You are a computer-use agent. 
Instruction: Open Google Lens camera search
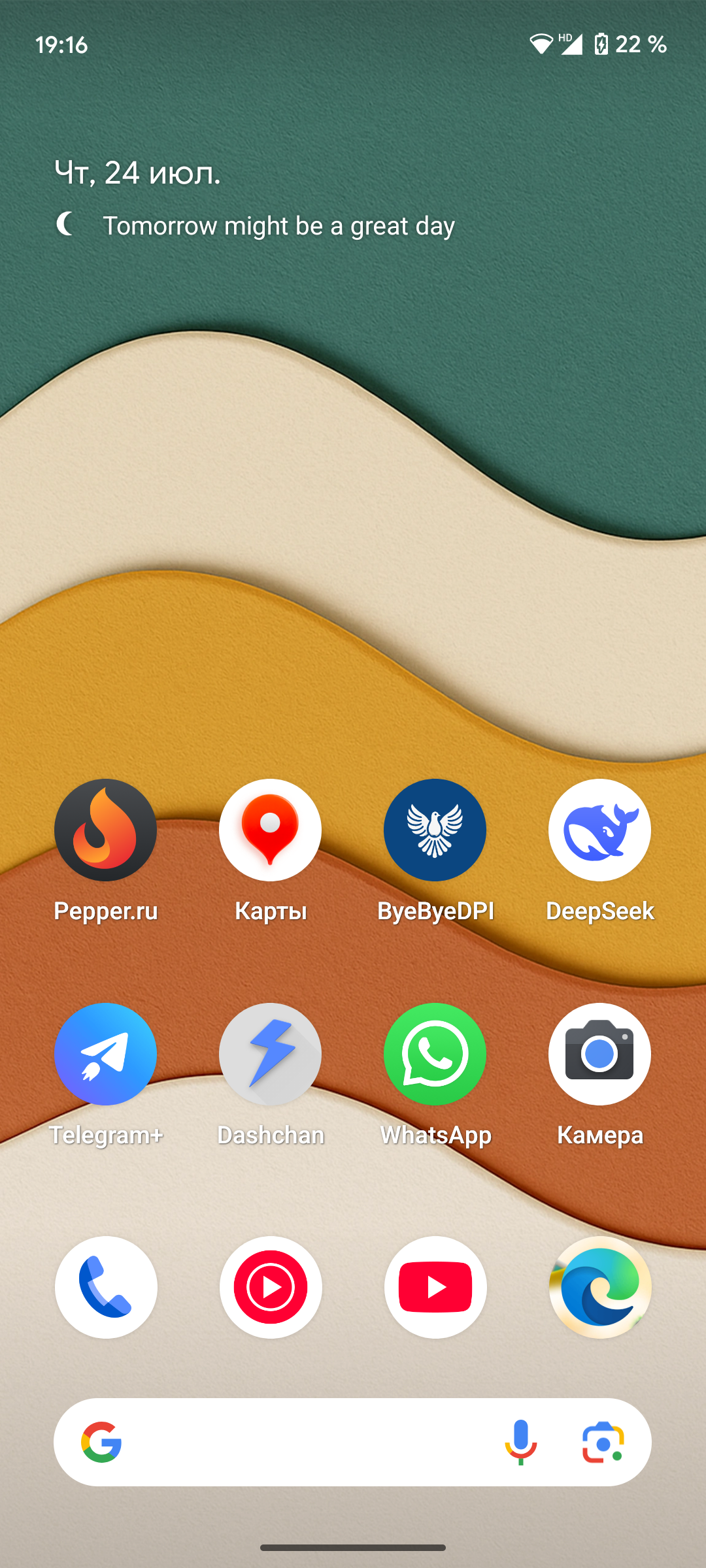click(x=603, y=1443)
